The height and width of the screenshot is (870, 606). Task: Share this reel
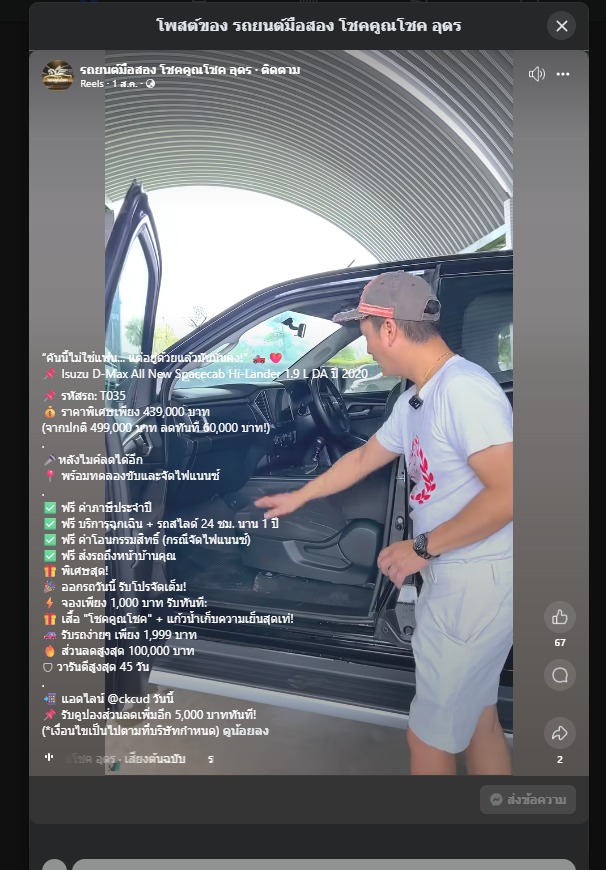559,733
